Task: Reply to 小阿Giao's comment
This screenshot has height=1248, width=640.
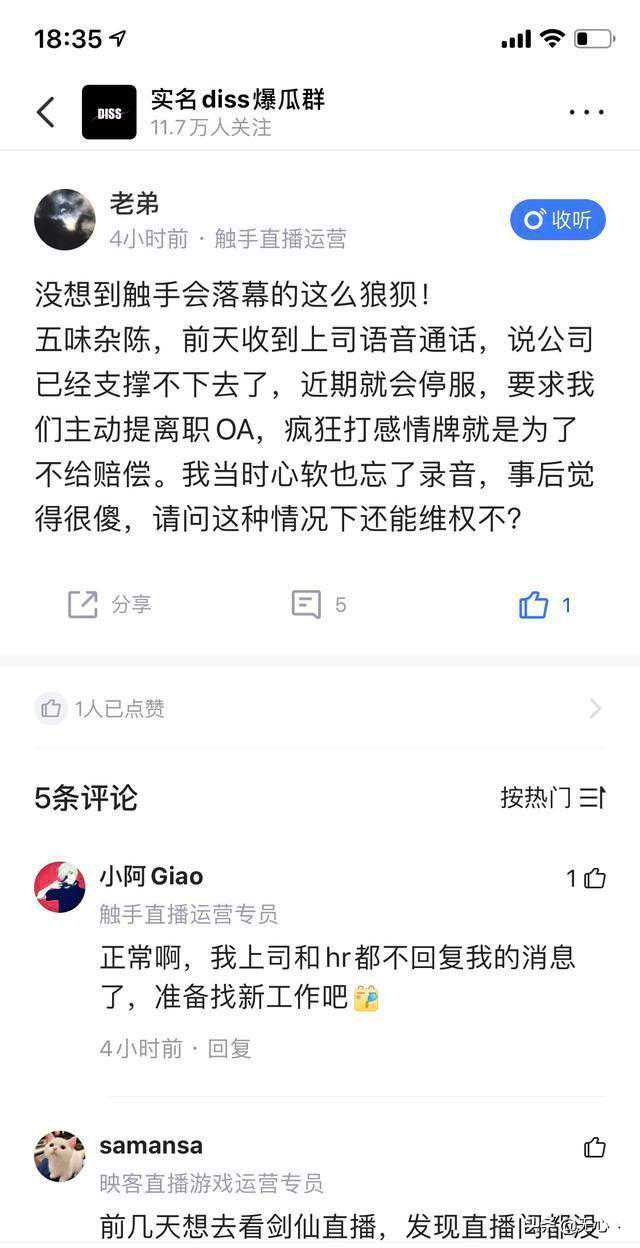Action: (x=229, y=1048)
